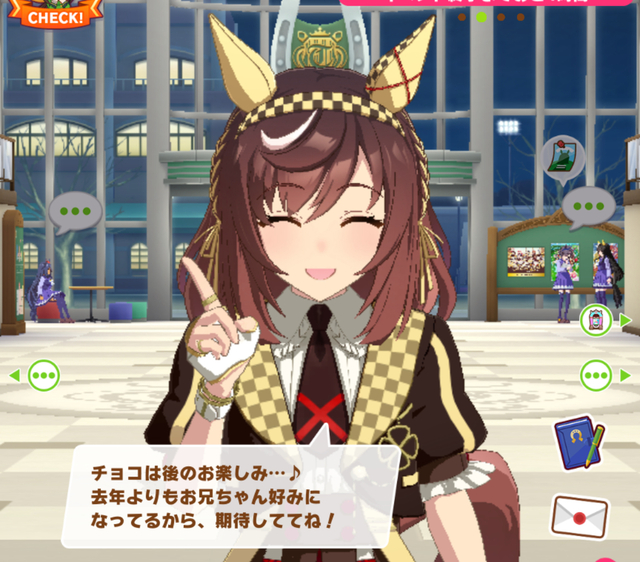Open the CHECK! banner

(x=55, y=13)
